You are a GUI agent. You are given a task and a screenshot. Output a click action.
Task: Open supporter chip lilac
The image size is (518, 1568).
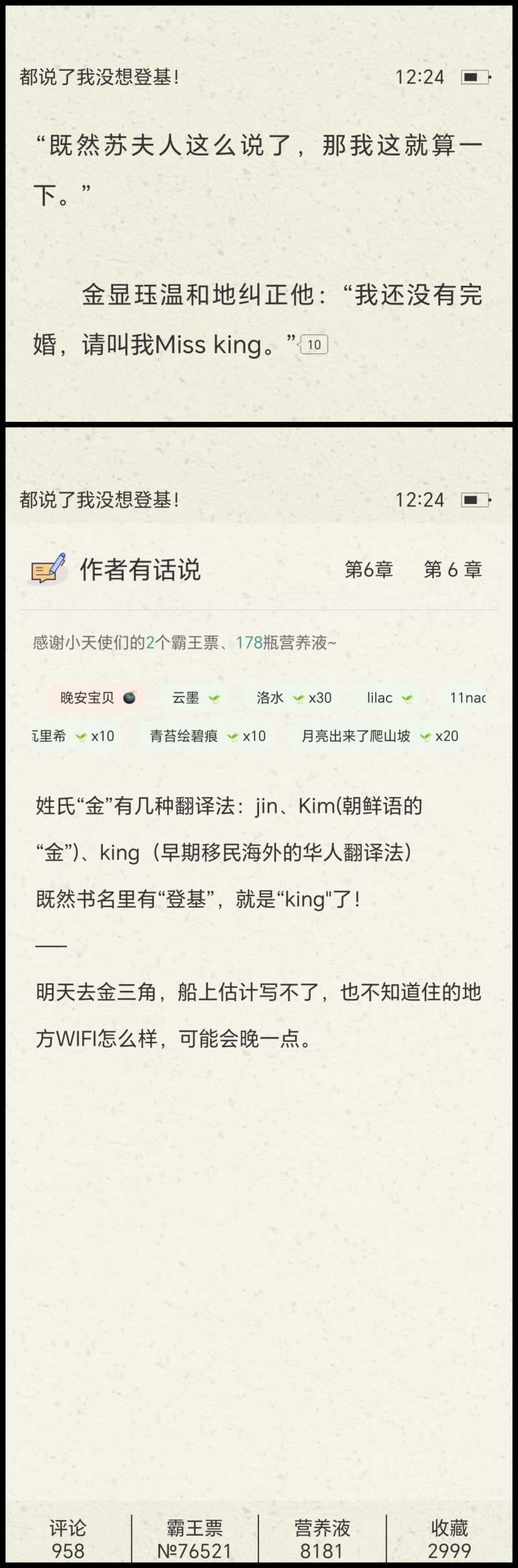coord(388,698)
